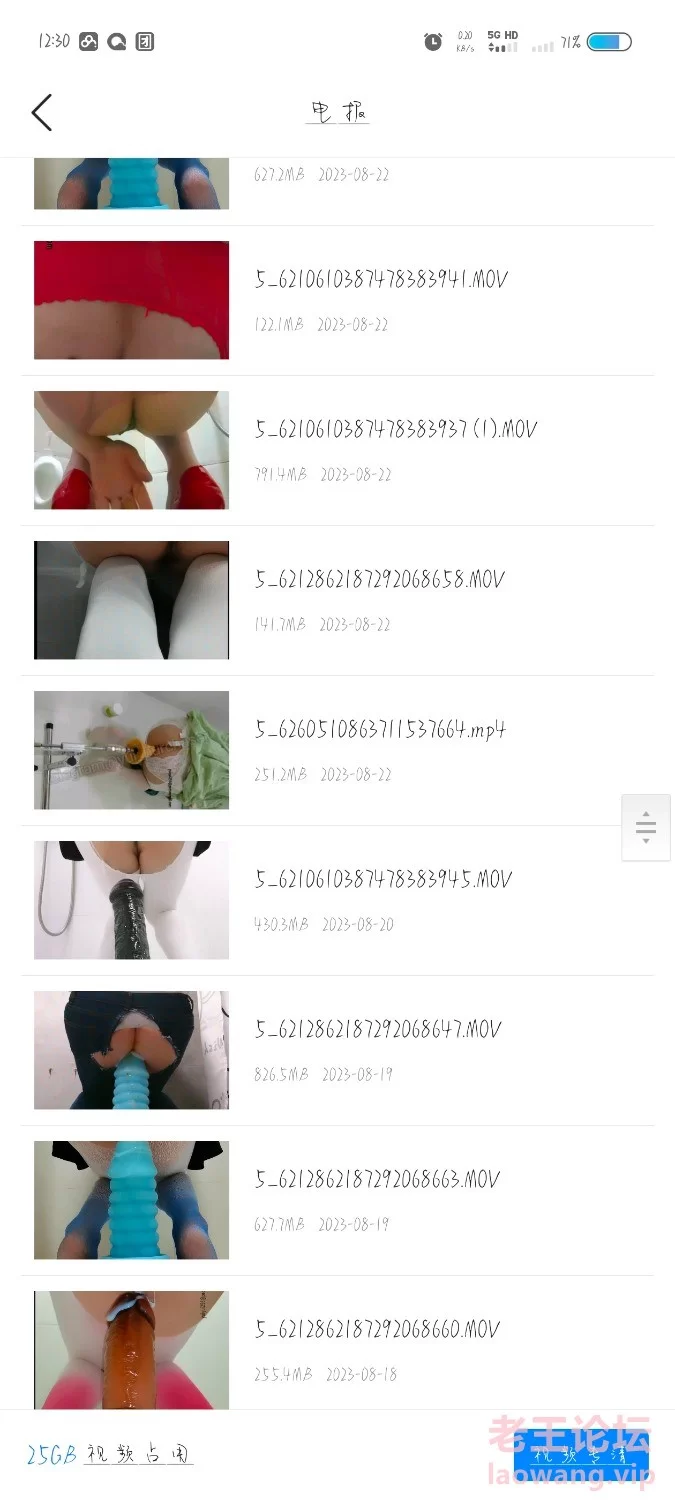Open file 5_6210610387478383945.MOV

[x=383, y=881]
